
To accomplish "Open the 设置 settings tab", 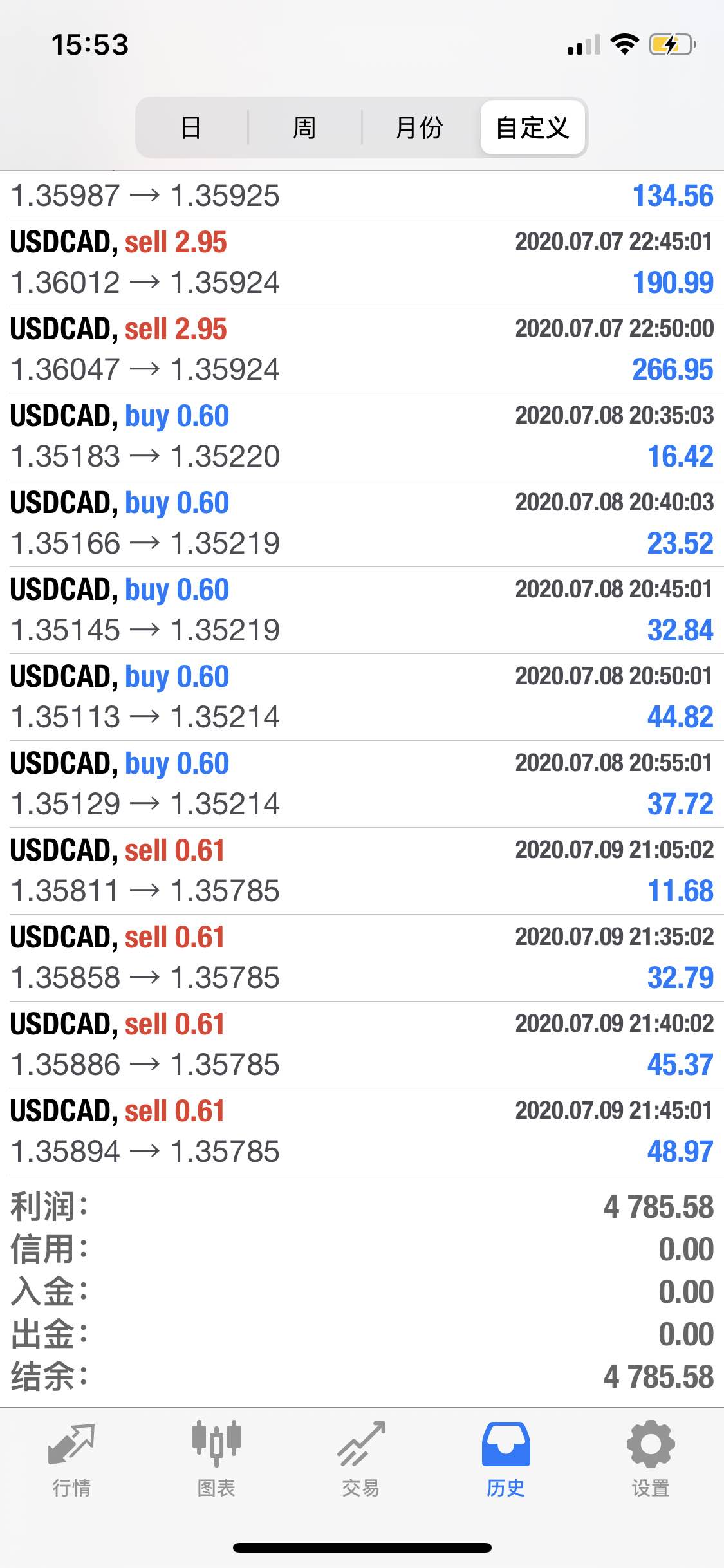I will tap(651, 1460).
